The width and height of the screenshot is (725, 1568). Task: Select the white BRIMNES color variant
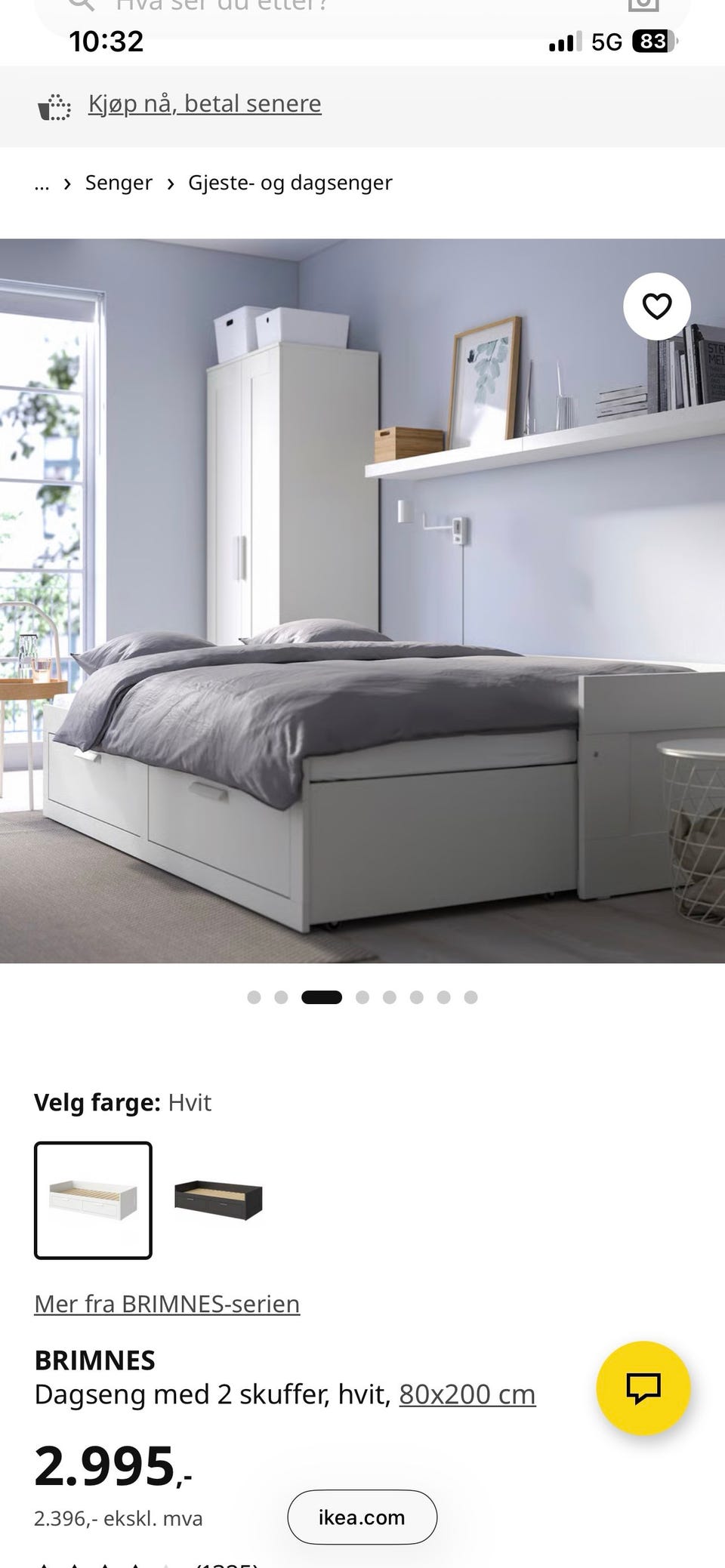click(92, 1201)
